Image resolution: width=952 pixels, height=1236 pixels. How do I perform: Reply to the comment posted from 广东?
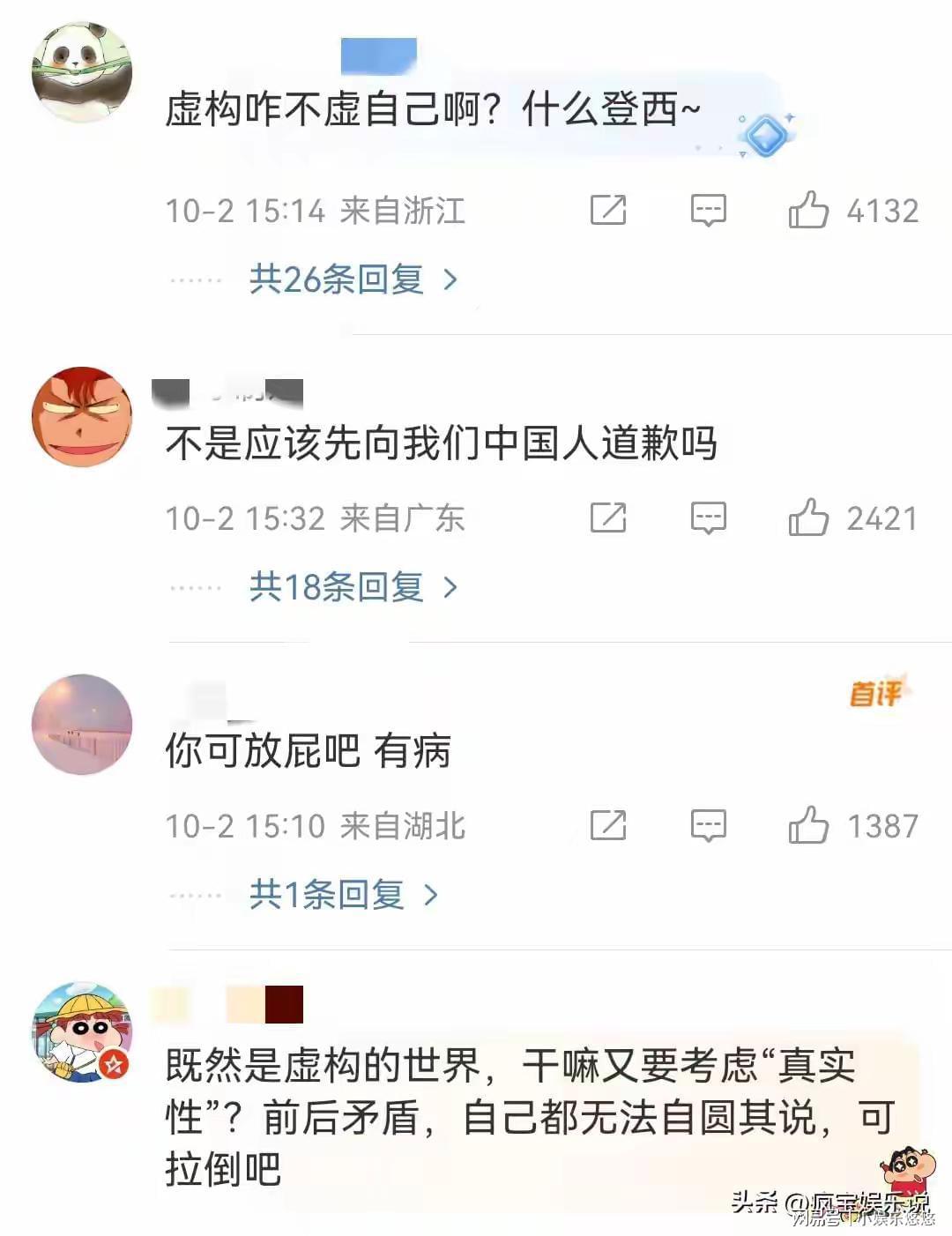click(708, 518)
